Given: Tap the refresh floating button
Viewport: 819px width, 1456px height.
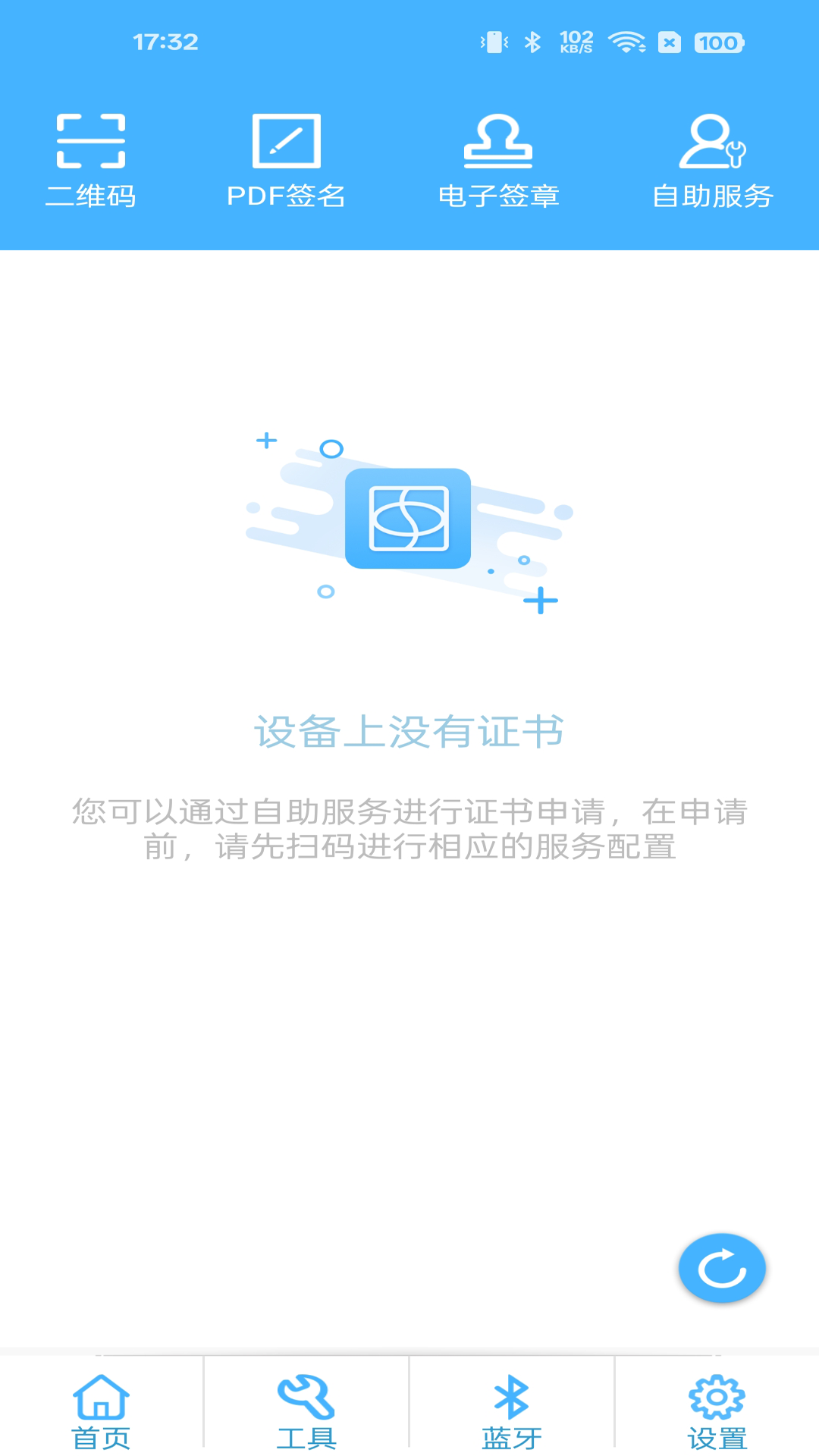Looking at the screenshot, I should tap(722, 1269).
